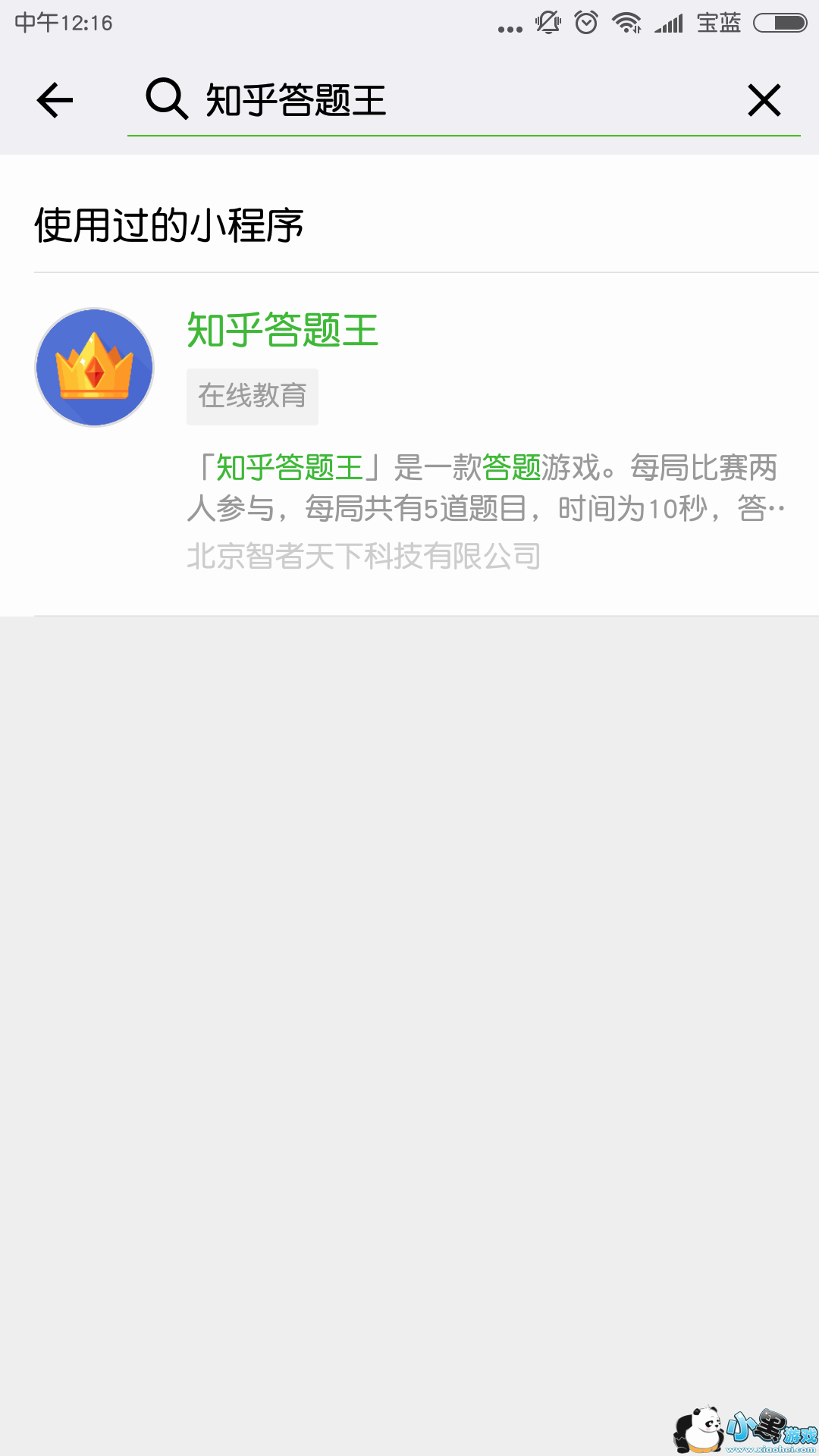Viewport: 819px width, 1456px height.
Task: Go back using the arrow icon
Action: click(55, 100)
